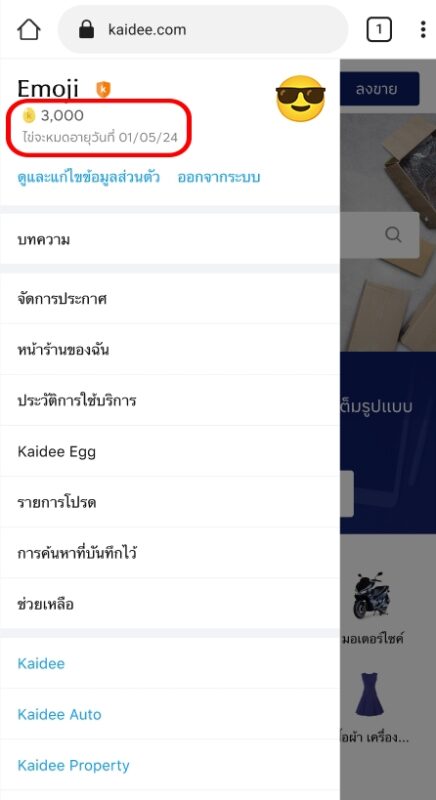Open จัดการประกาศ
This screenshot has height=800, width=436.
(170, 298)
